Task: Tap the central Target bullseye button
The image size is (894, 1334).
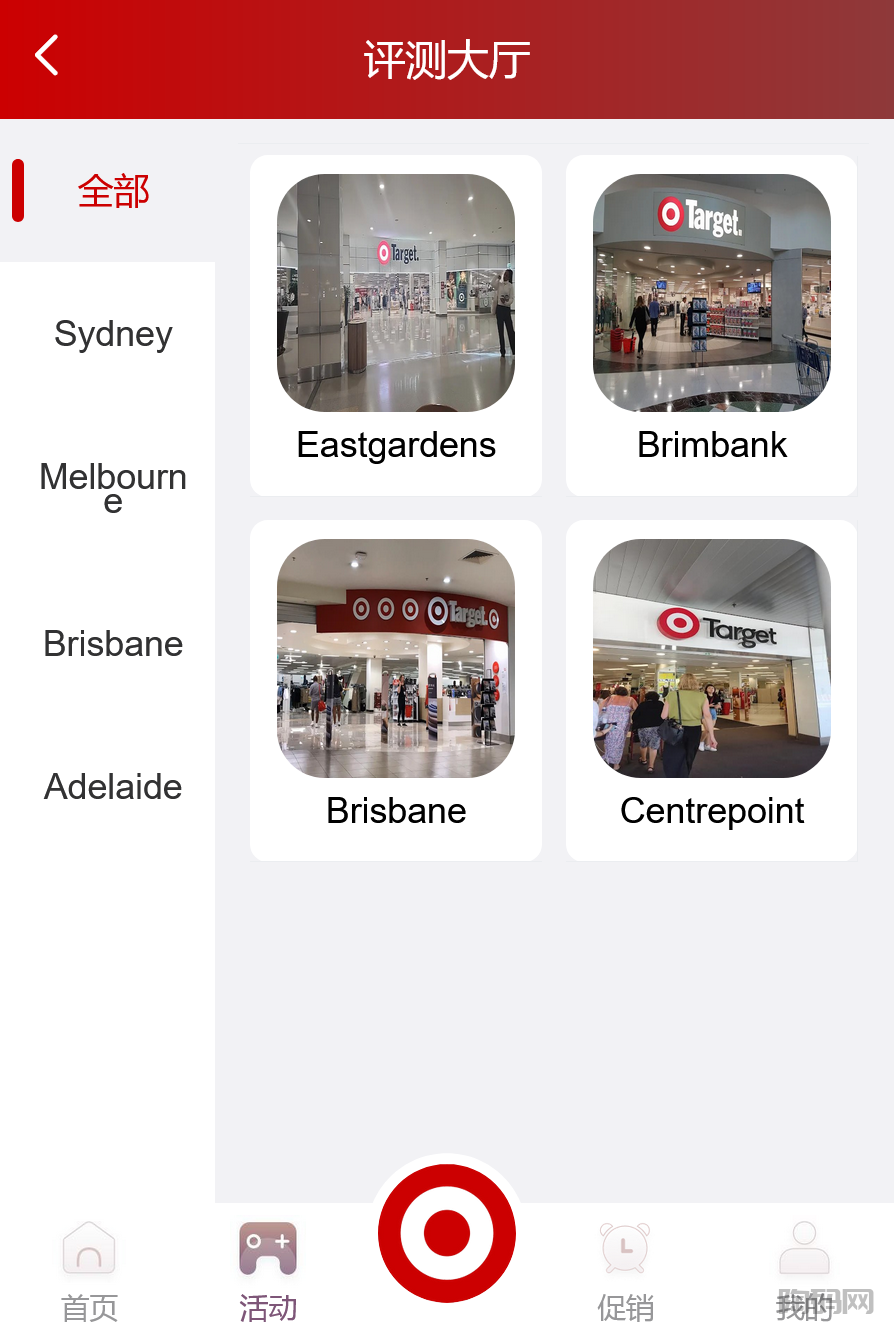Action: 447,1232
